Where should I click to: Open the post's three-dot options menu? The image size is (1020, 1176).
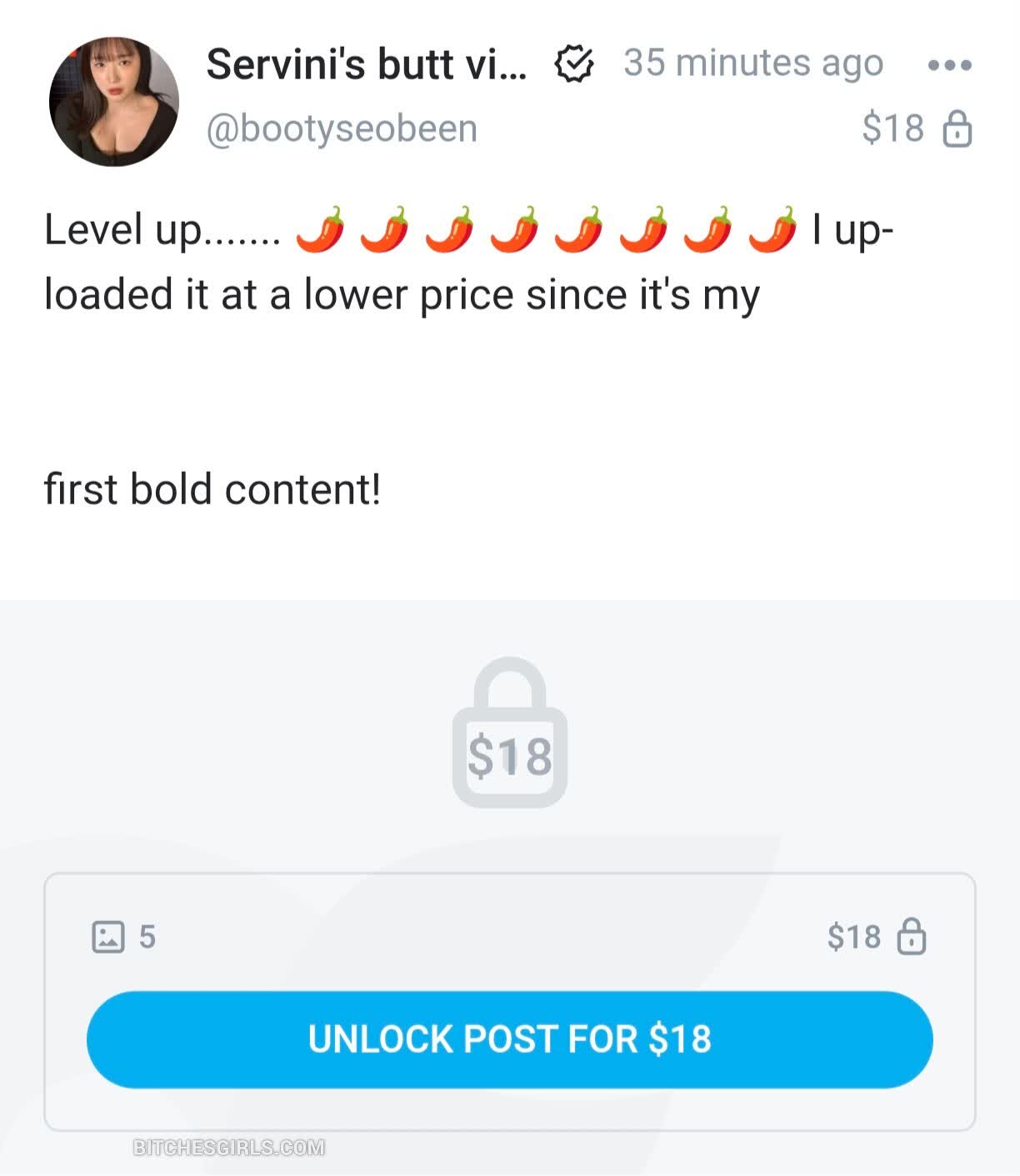point(949,65)
